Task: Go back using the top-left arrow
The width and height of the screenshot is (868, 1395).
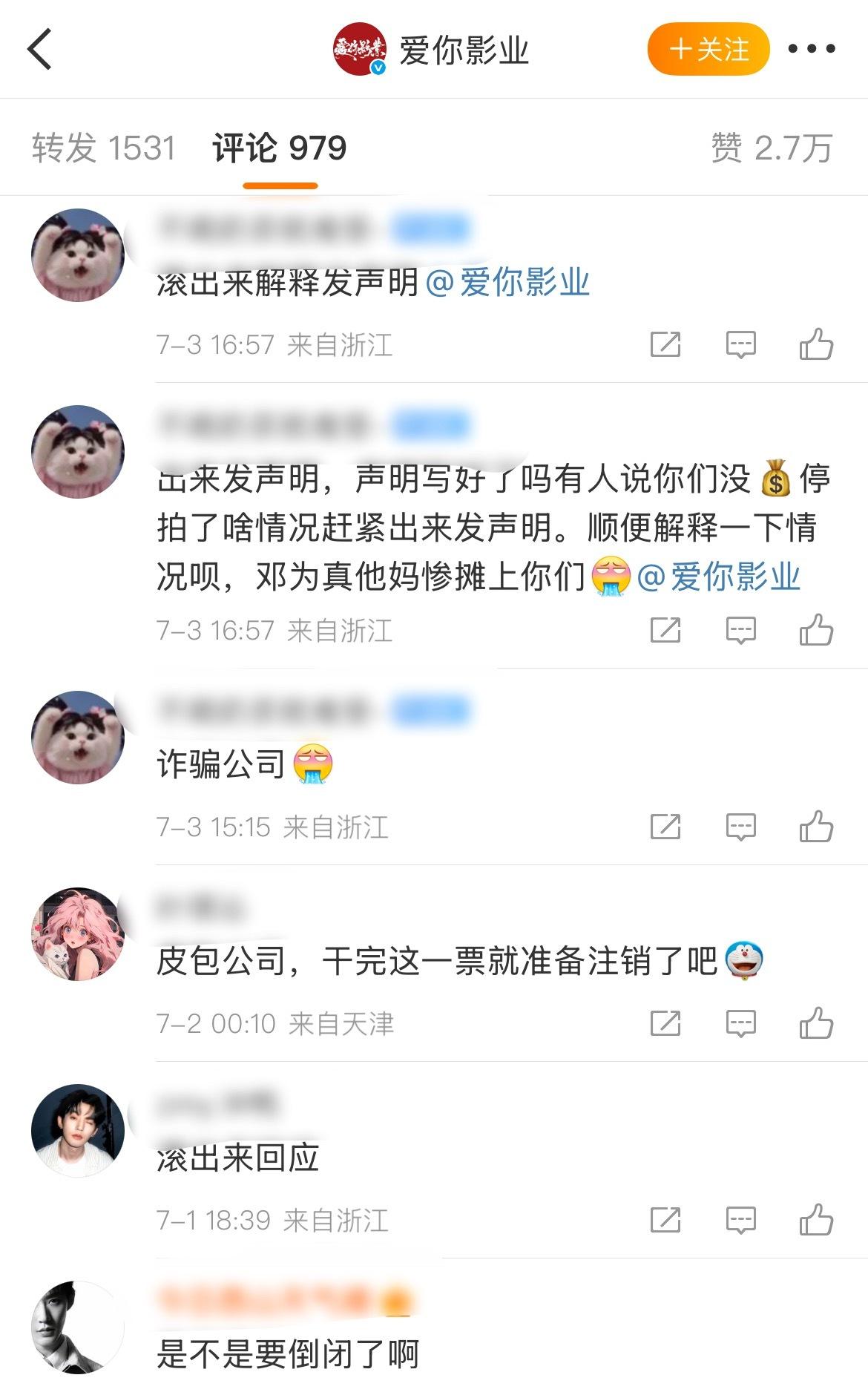Action: point(40,49)
